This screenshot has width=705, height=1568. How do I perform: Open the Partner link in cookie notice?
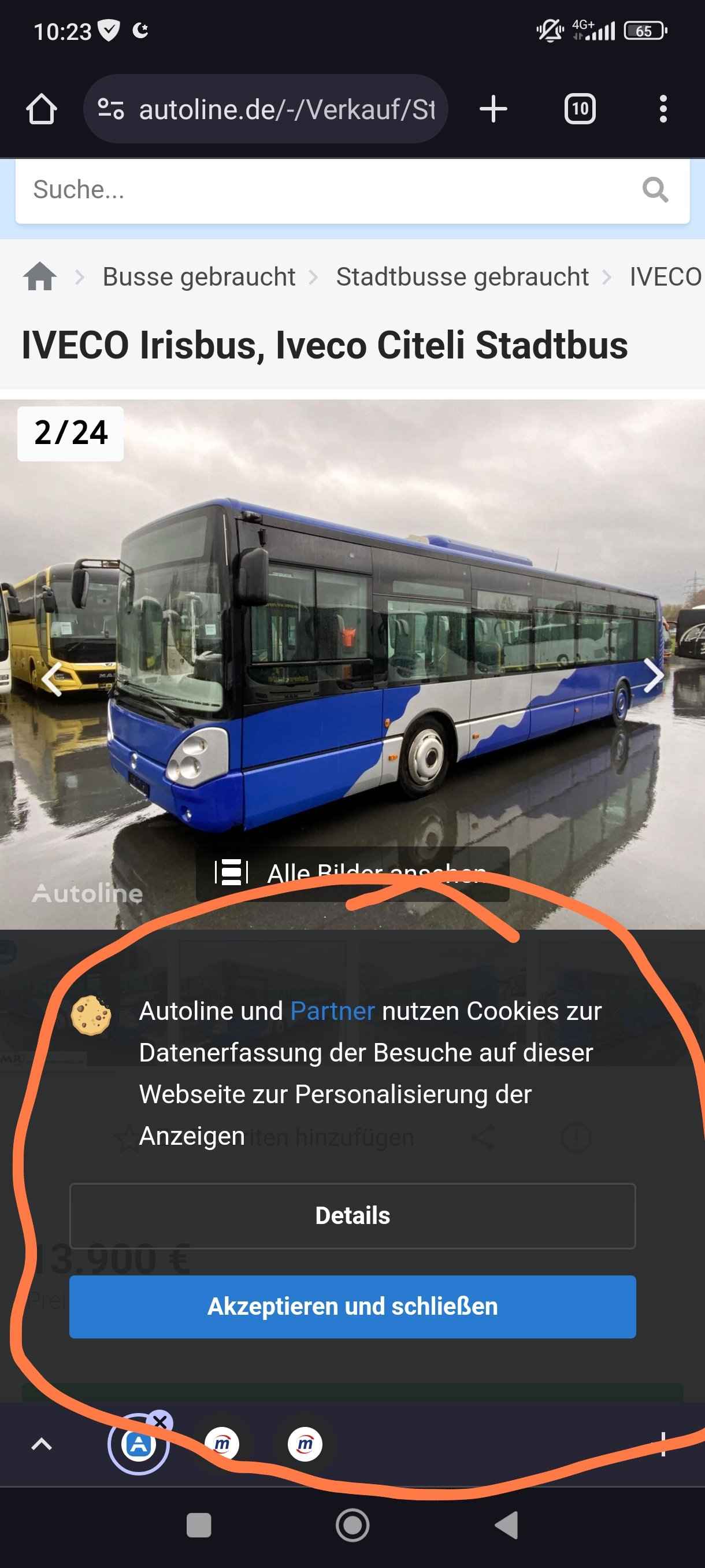(x=331, y=1011)
